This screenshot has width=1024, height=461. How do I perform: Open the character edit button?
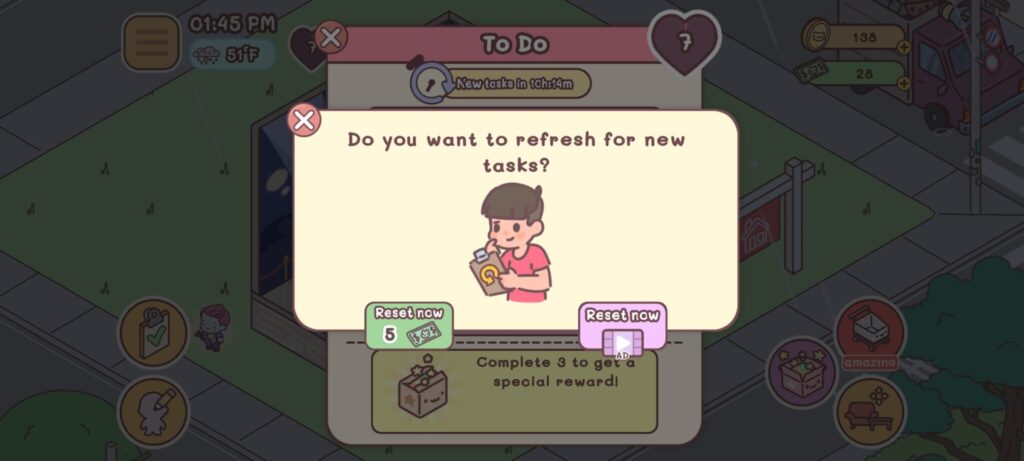(x=153, y=411)
